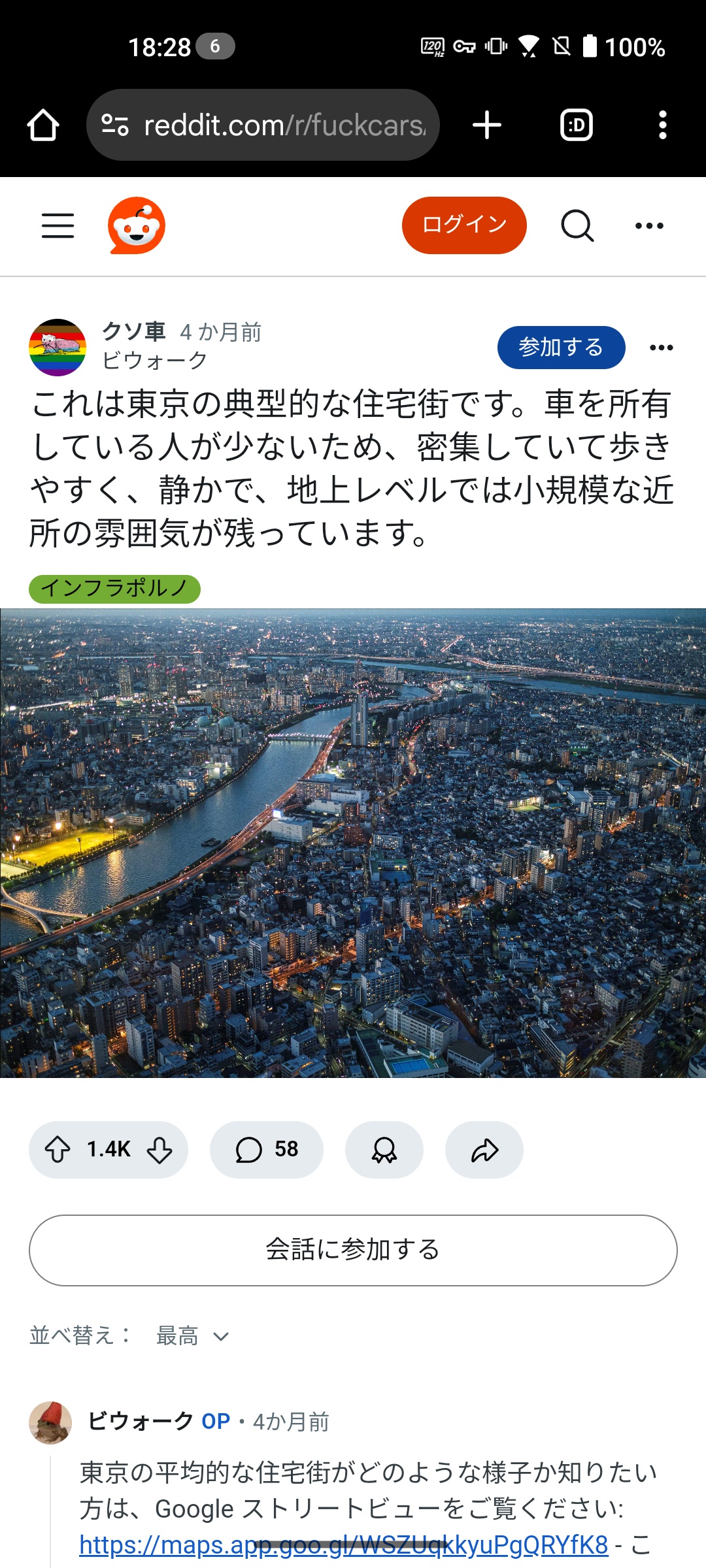This screenshot has height=1568, width=706.
Task: Downvote the post
Action: tap(160, 1150)
